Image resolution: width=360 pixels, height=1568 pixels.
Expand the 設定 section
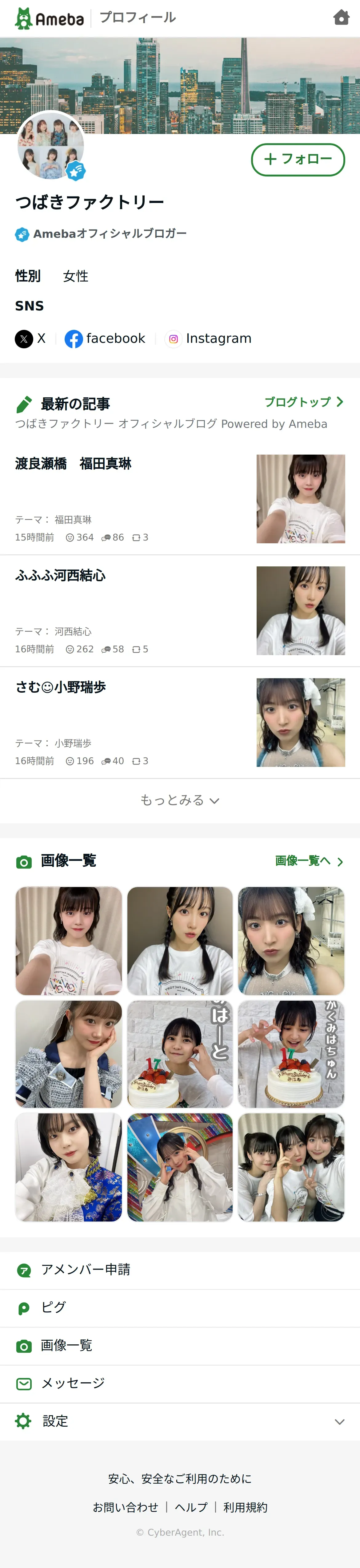tap(180, 1421)
